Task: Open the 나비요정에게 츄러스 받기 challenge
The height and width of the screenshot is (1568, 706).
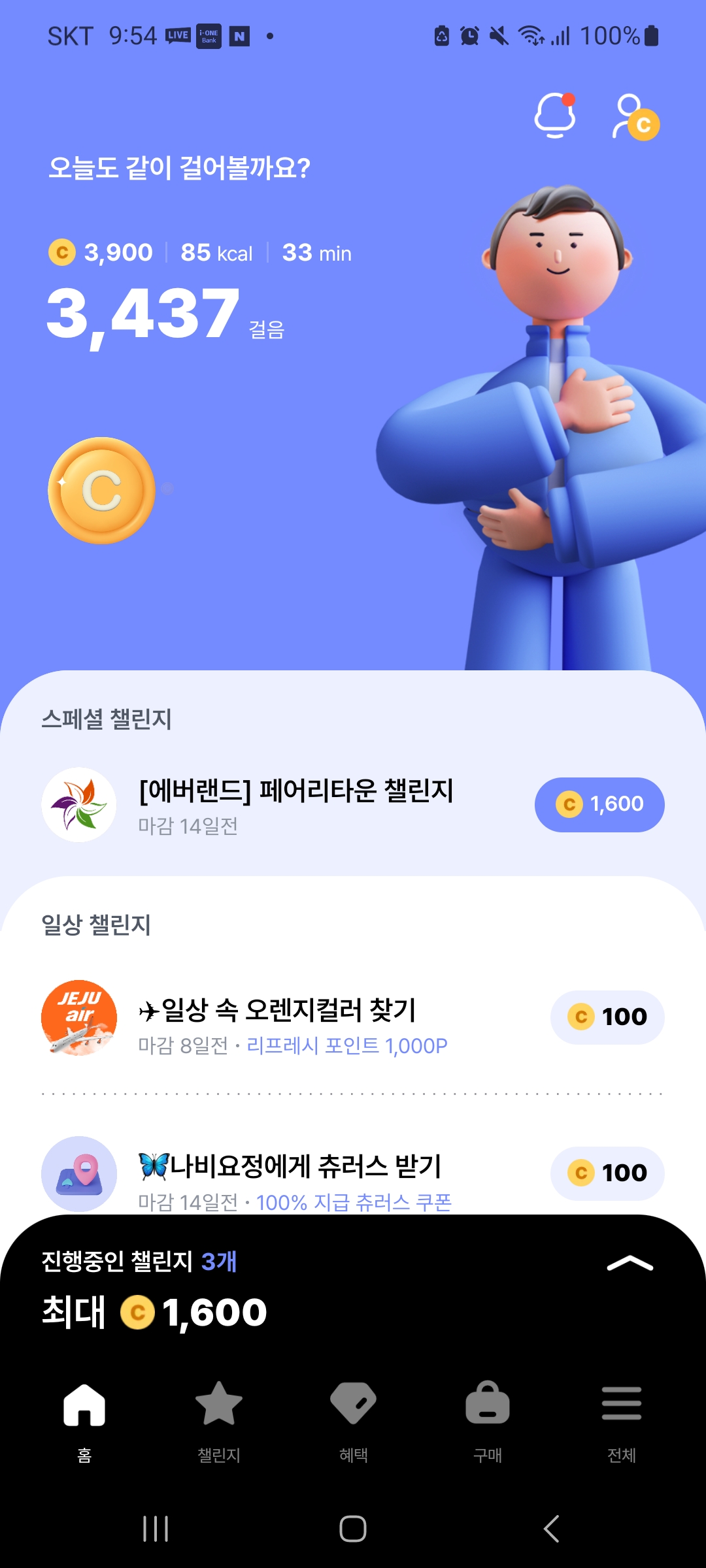Action: pyautogui.click(x=291, y=1174)
